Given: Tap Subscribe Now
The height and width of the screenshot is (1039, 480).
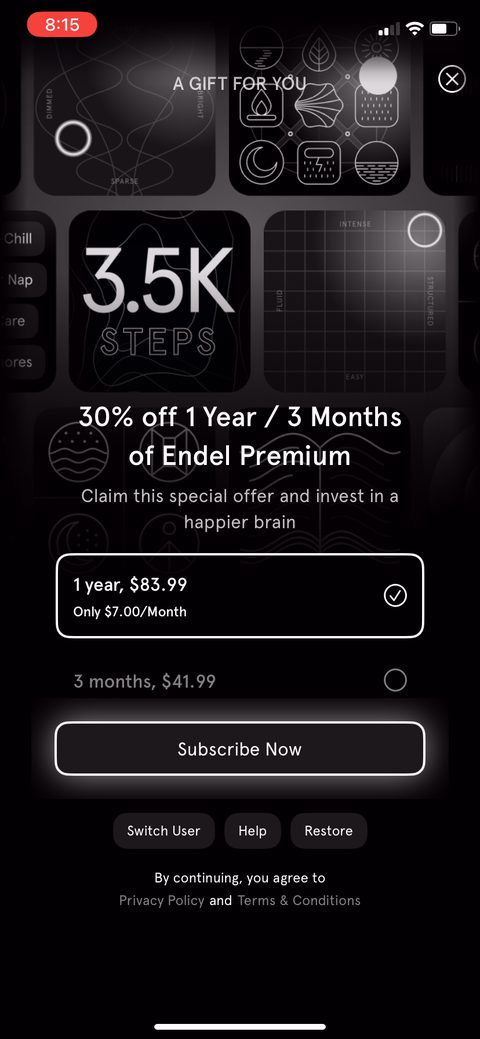Looking at the screenshot, I should coord(239,749).
